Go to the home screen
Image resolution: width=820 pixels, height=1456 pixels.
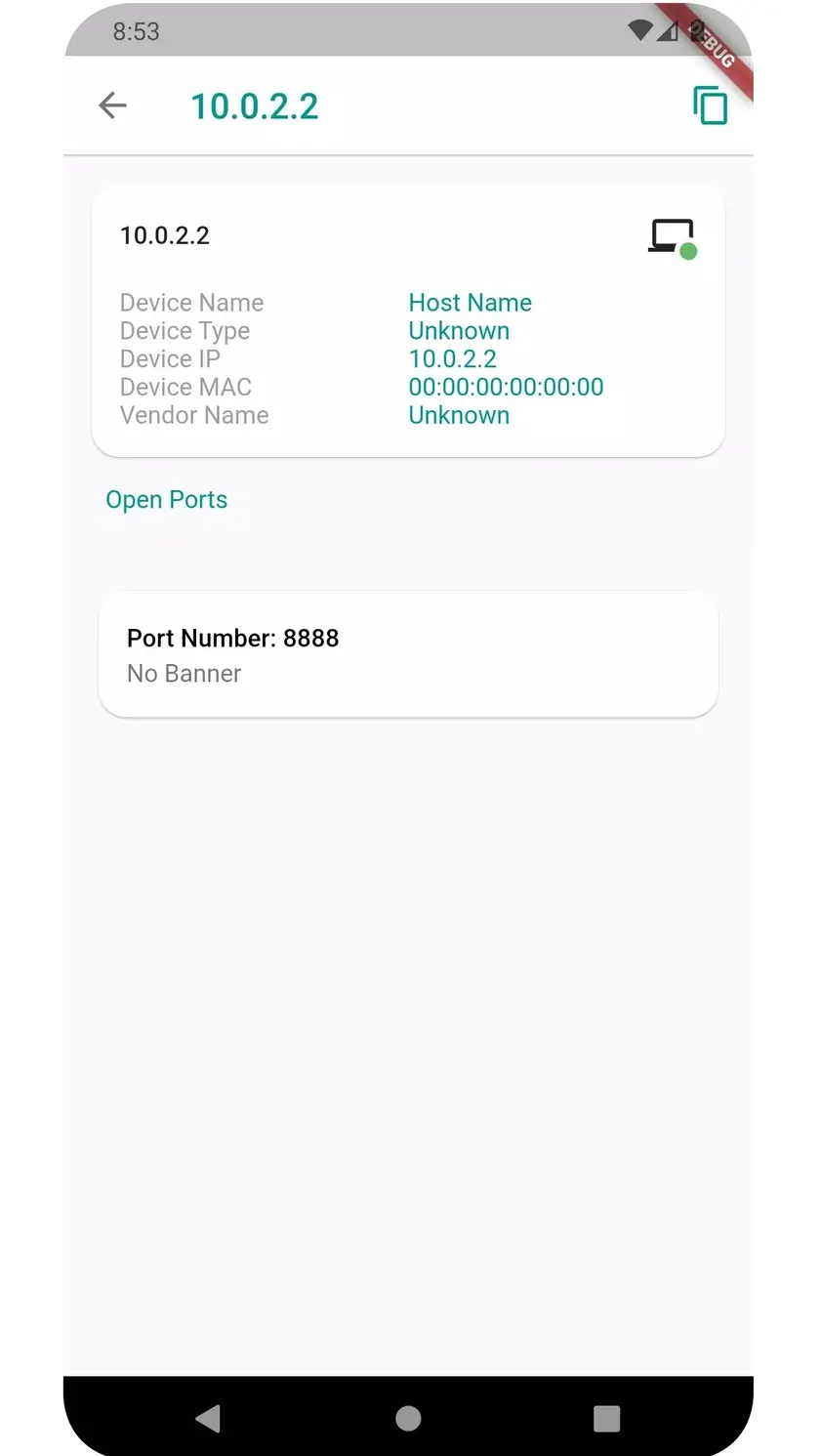408,1418
